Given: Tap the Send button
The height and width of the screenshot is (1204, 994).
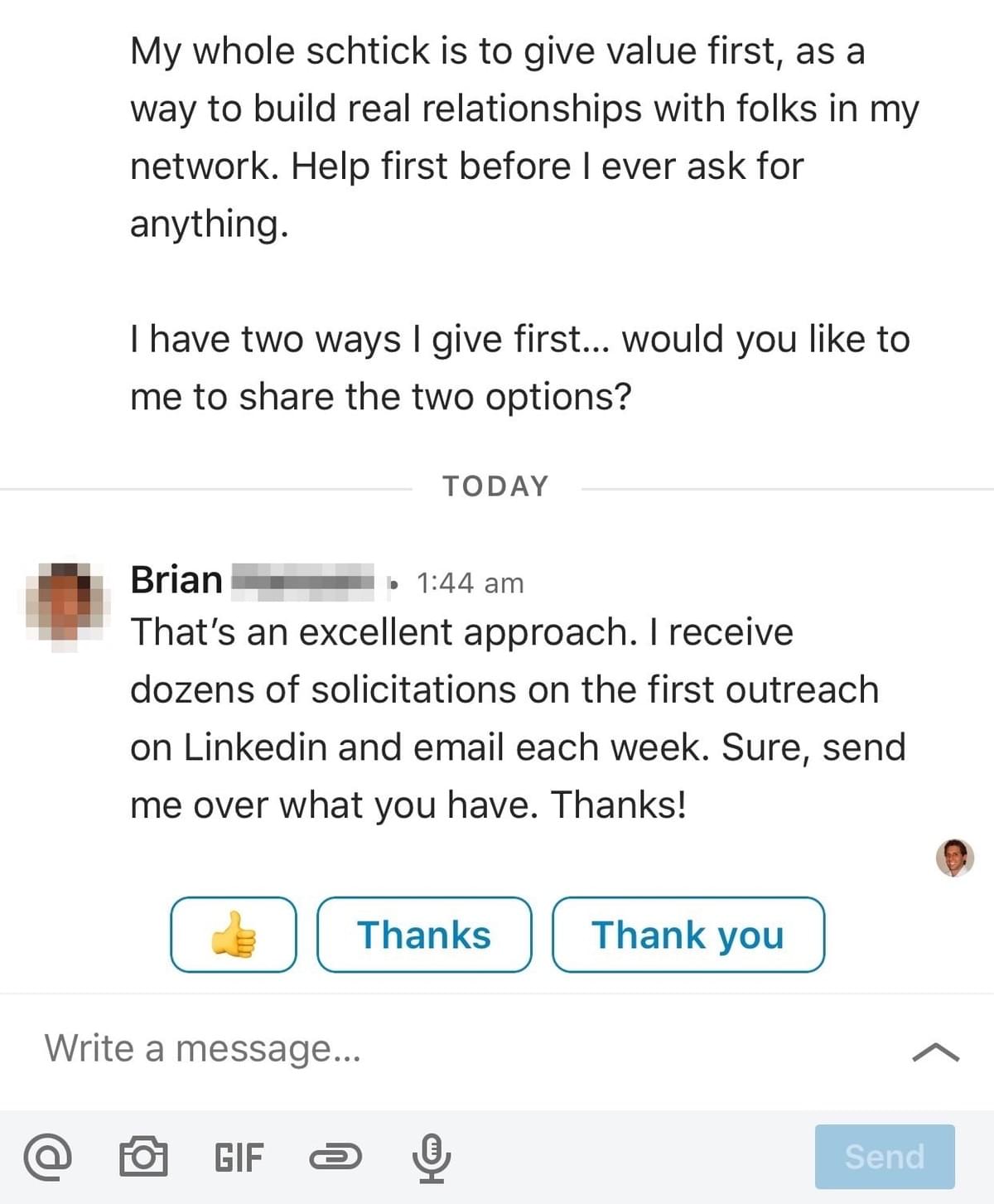Looking at the screenshot, I should pyautogui.click(x=884, y=1157).
